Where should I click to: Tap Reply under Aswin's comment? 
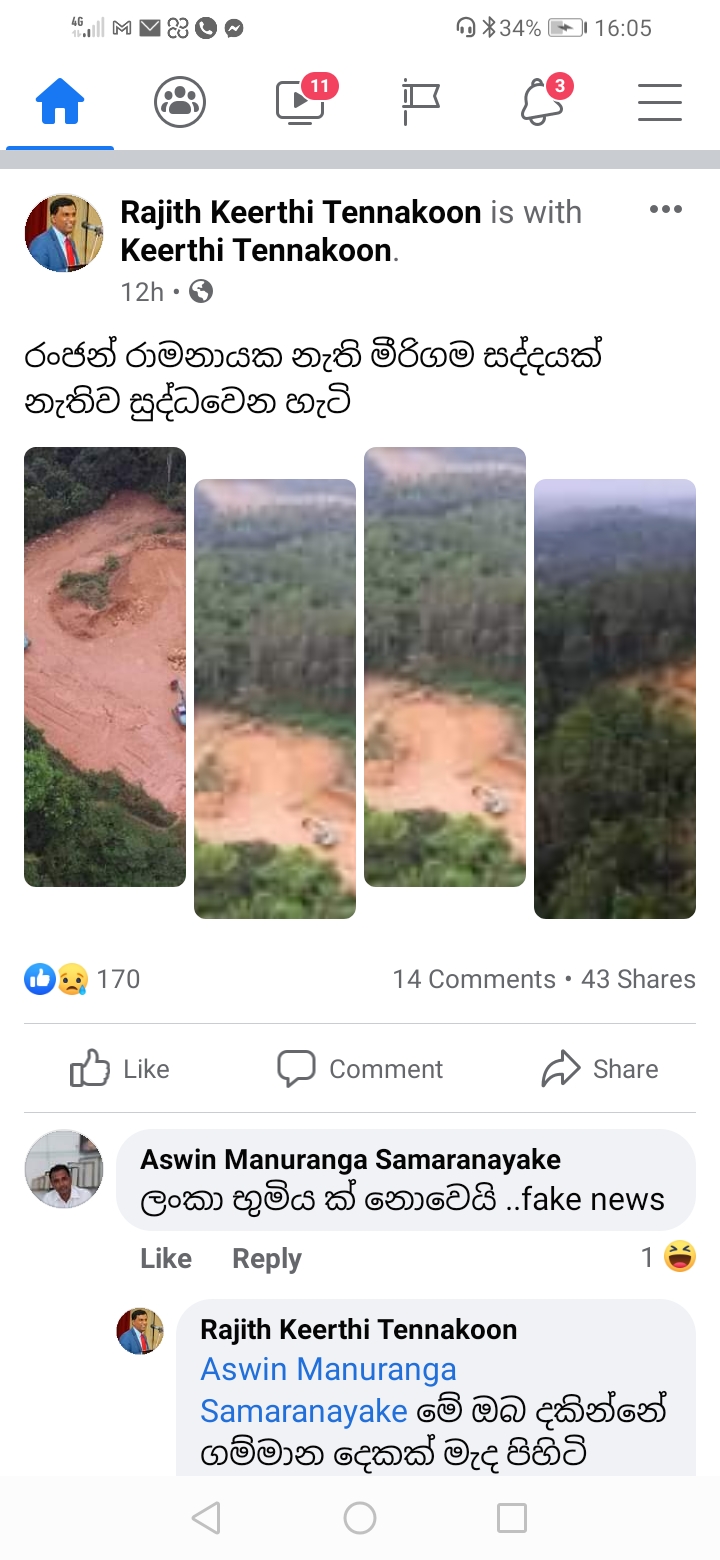pos(266,1258)
